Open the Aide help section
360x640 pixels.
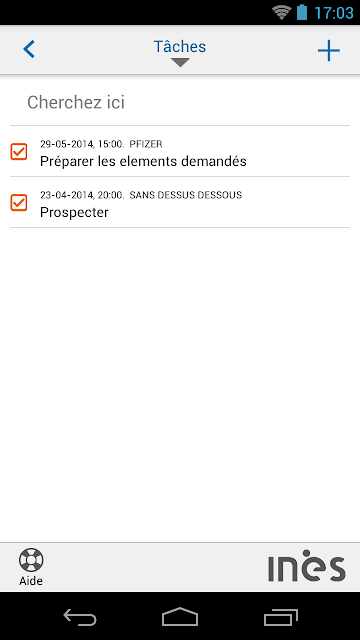tap(31, 567)
